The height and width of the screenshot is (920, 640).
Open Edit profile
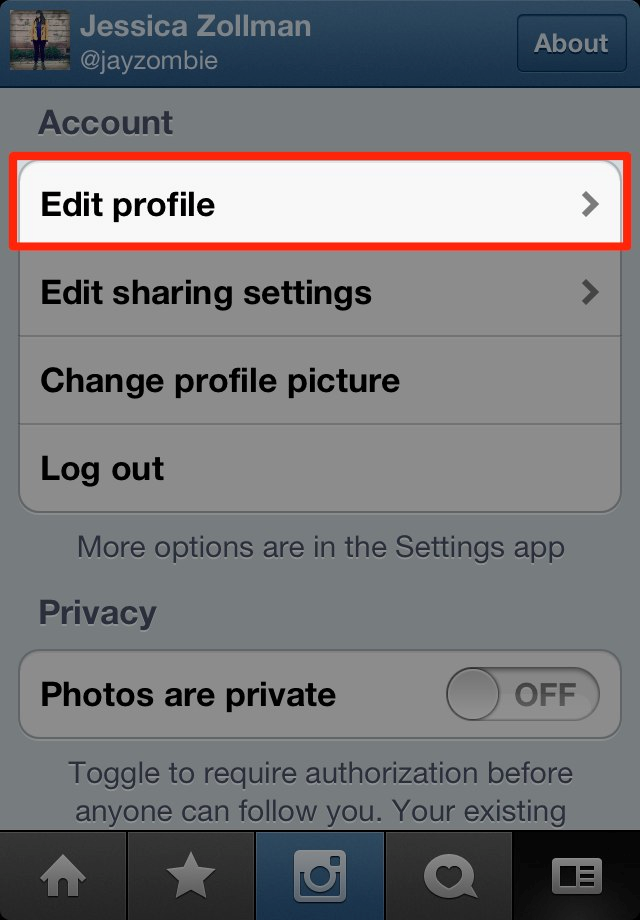click(x=320, y=205)
